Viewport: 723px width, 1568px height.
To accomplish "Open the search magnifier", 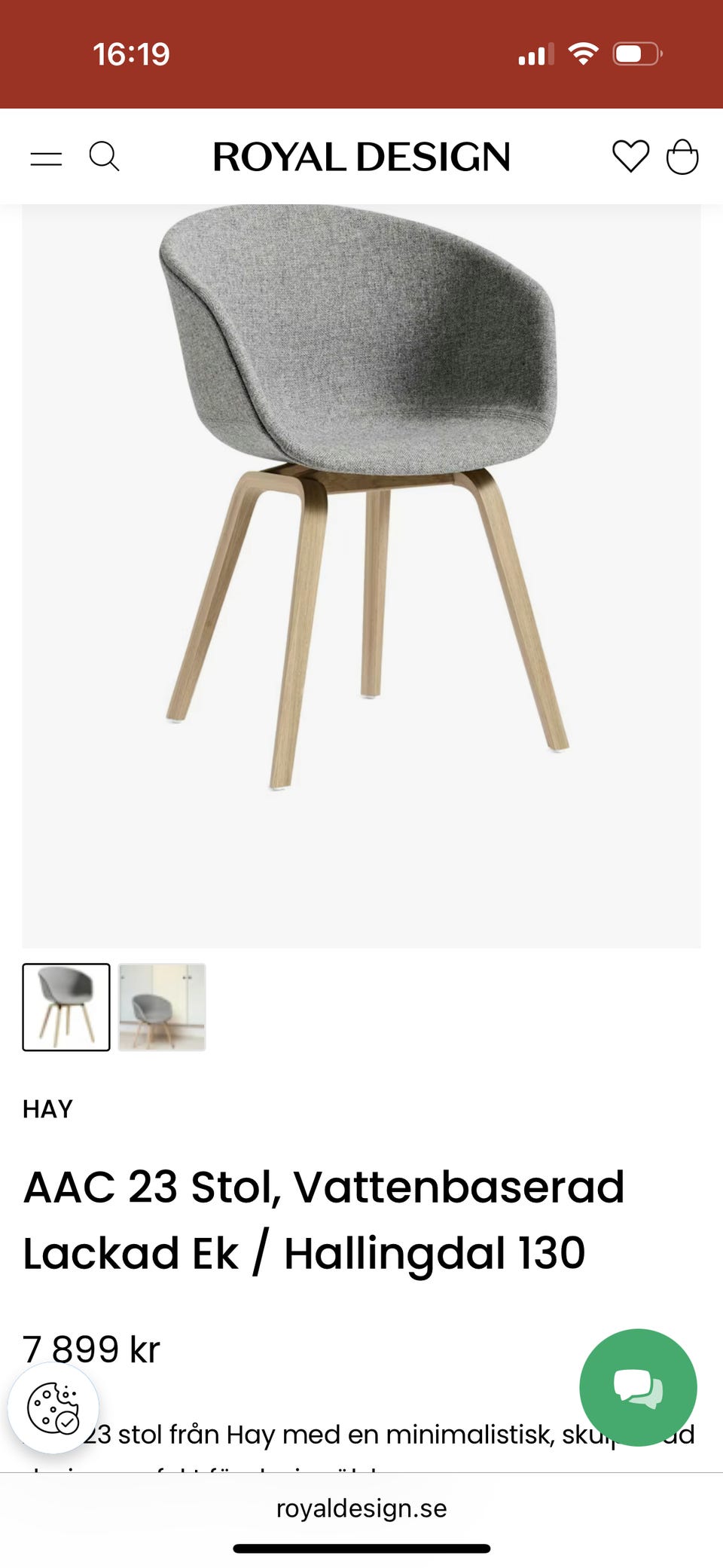I will (104, 157).
